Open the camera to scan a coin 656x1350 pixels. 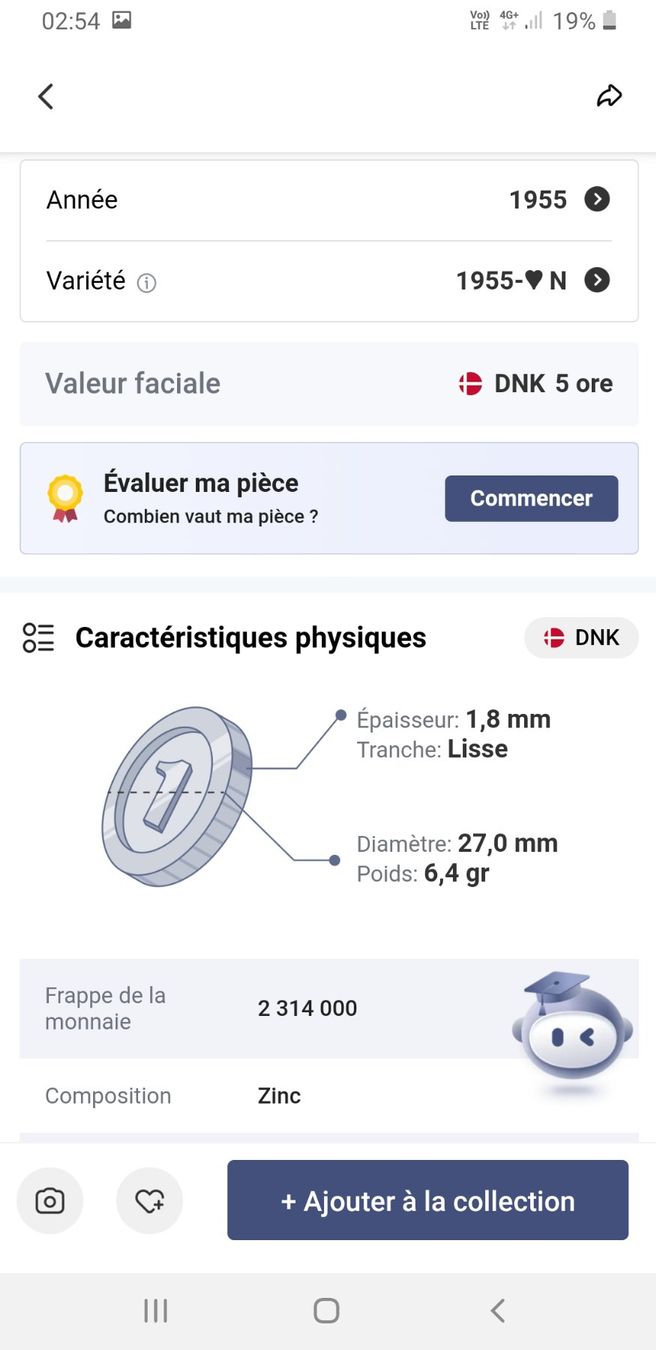[x=50, y=1201]
